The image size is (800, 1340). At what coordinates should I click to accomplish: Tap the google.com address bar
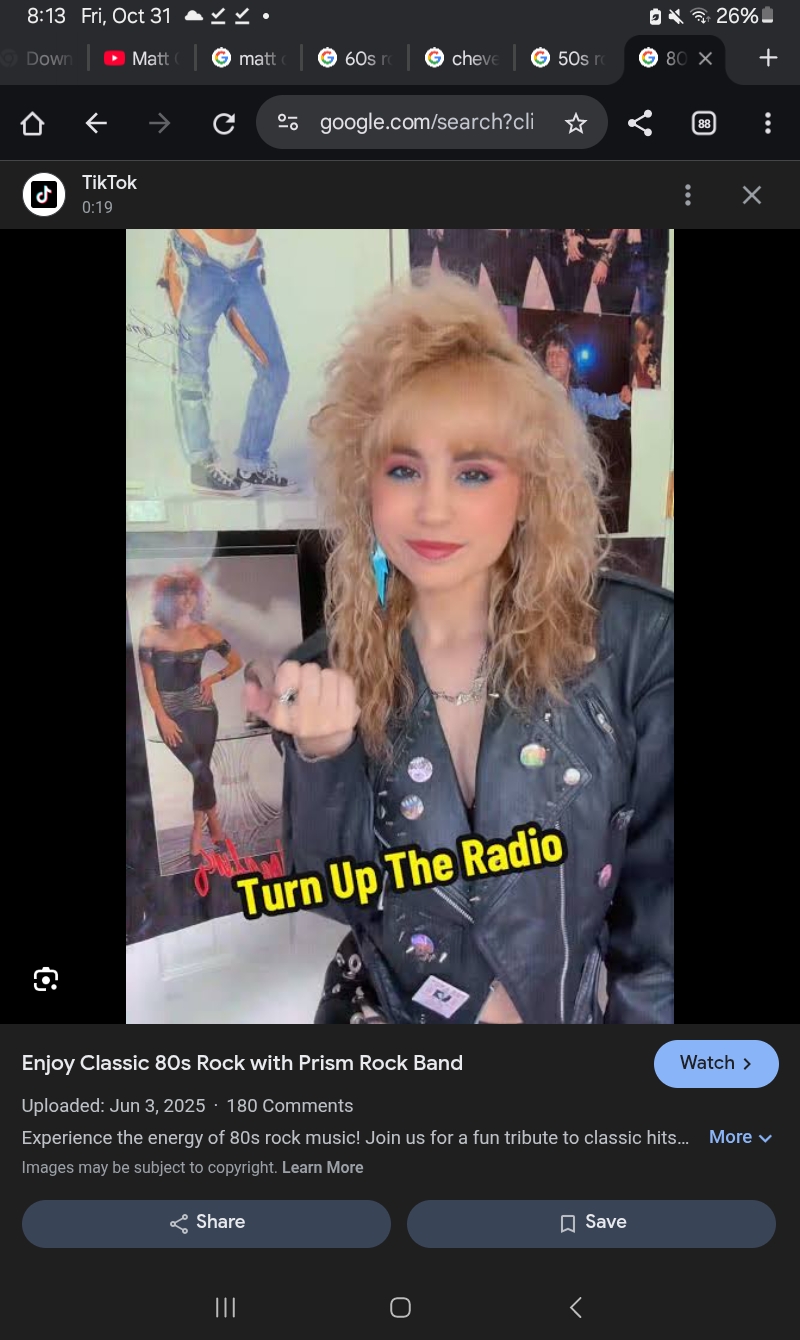[425, 123]
